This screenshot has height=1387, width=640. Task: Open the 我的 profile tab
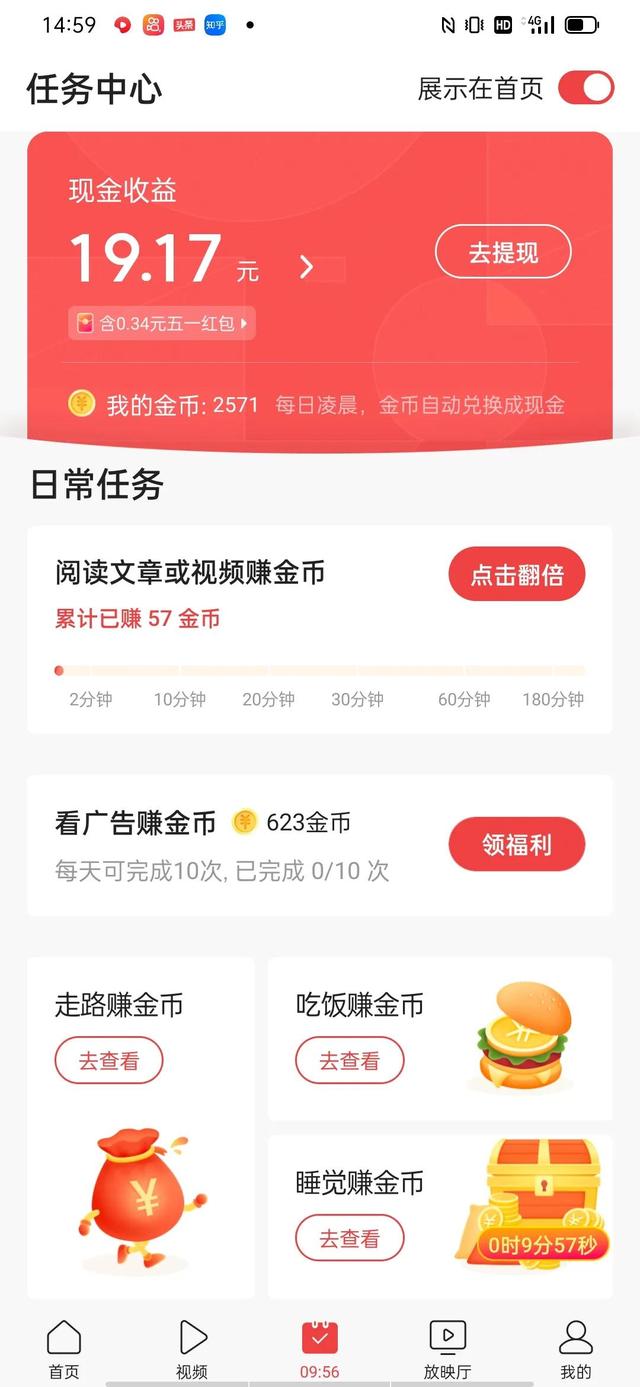point(575,1348)
